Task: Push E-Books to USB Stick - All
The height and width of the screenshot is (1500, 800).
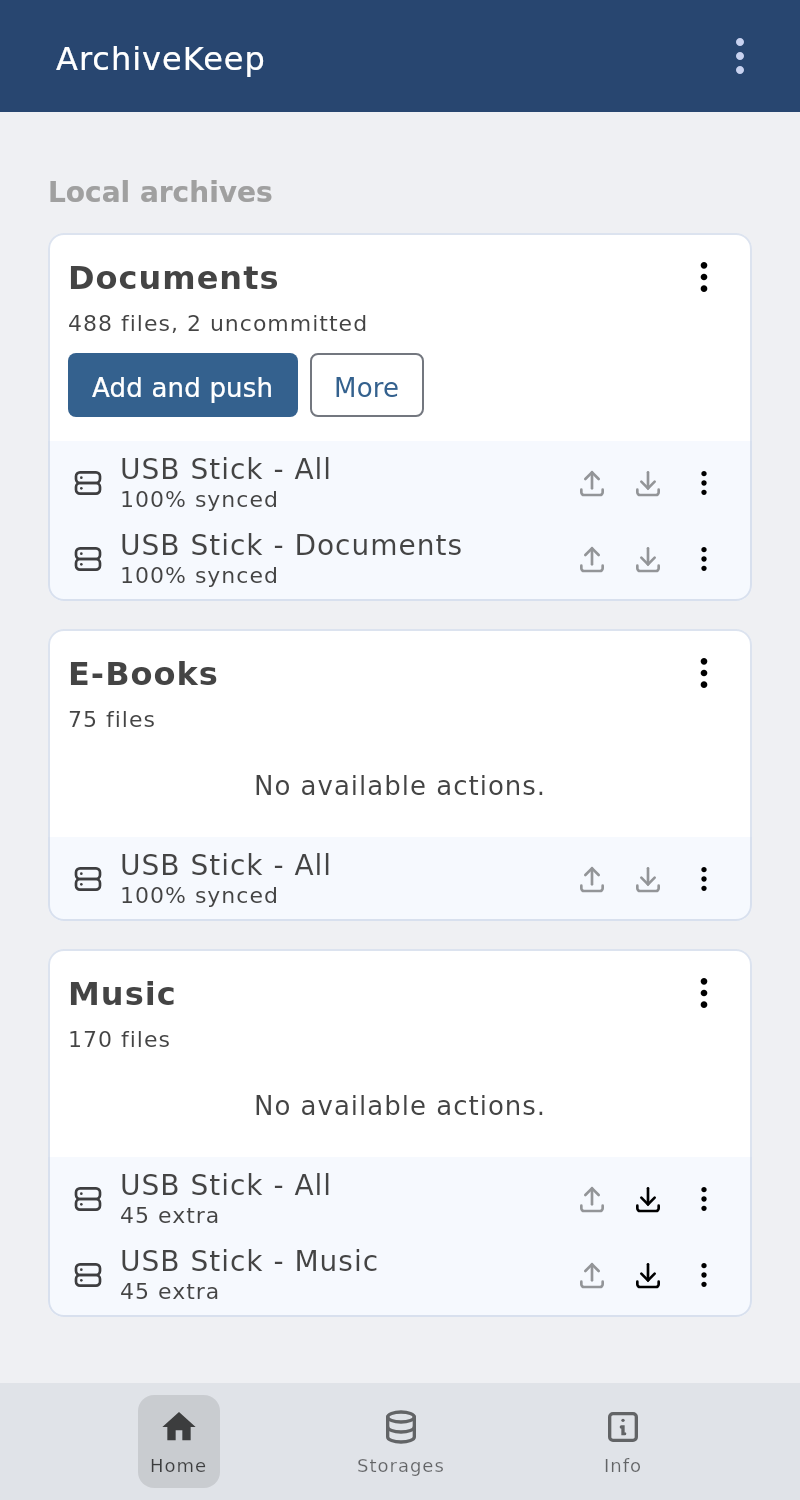Action: pos(592,879)
